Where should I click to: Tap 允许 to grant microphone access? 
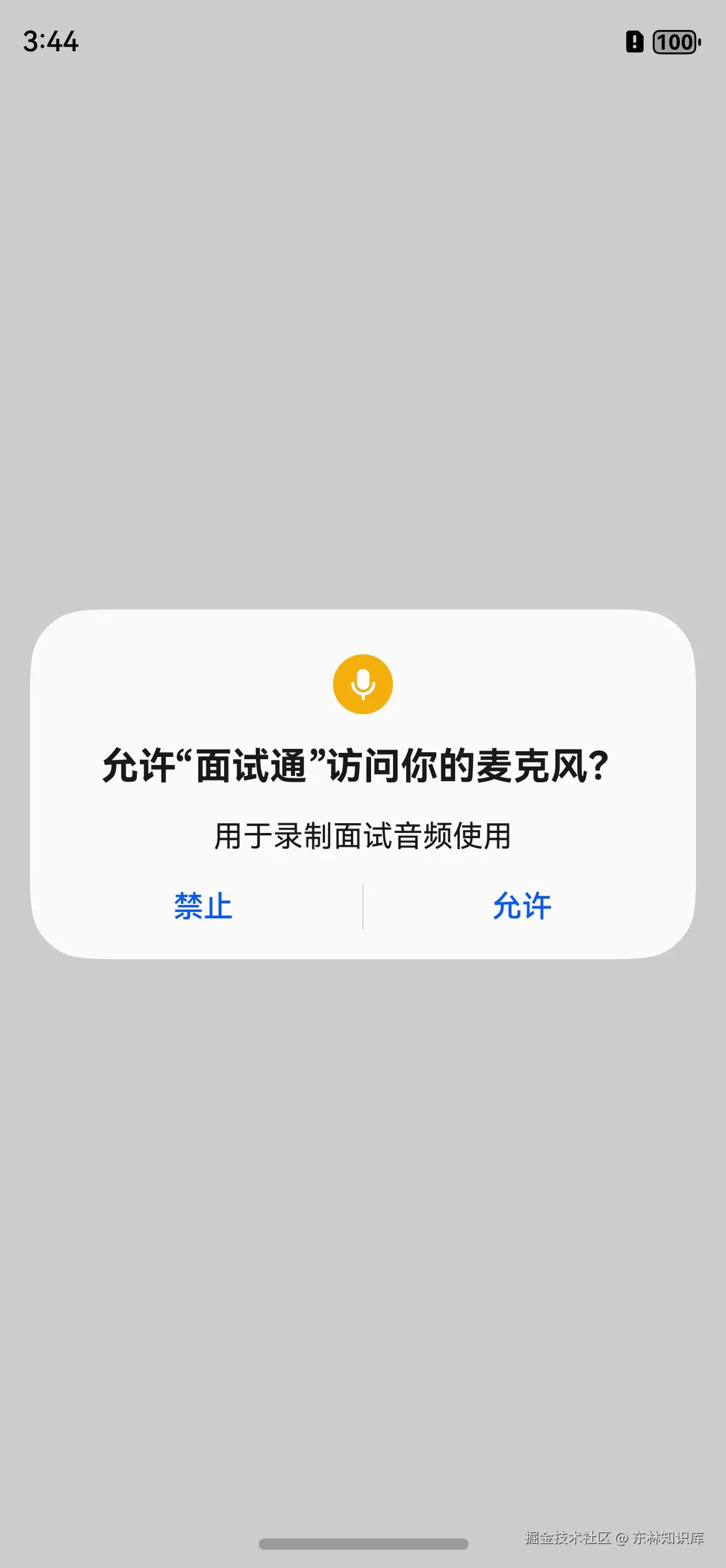521,906
